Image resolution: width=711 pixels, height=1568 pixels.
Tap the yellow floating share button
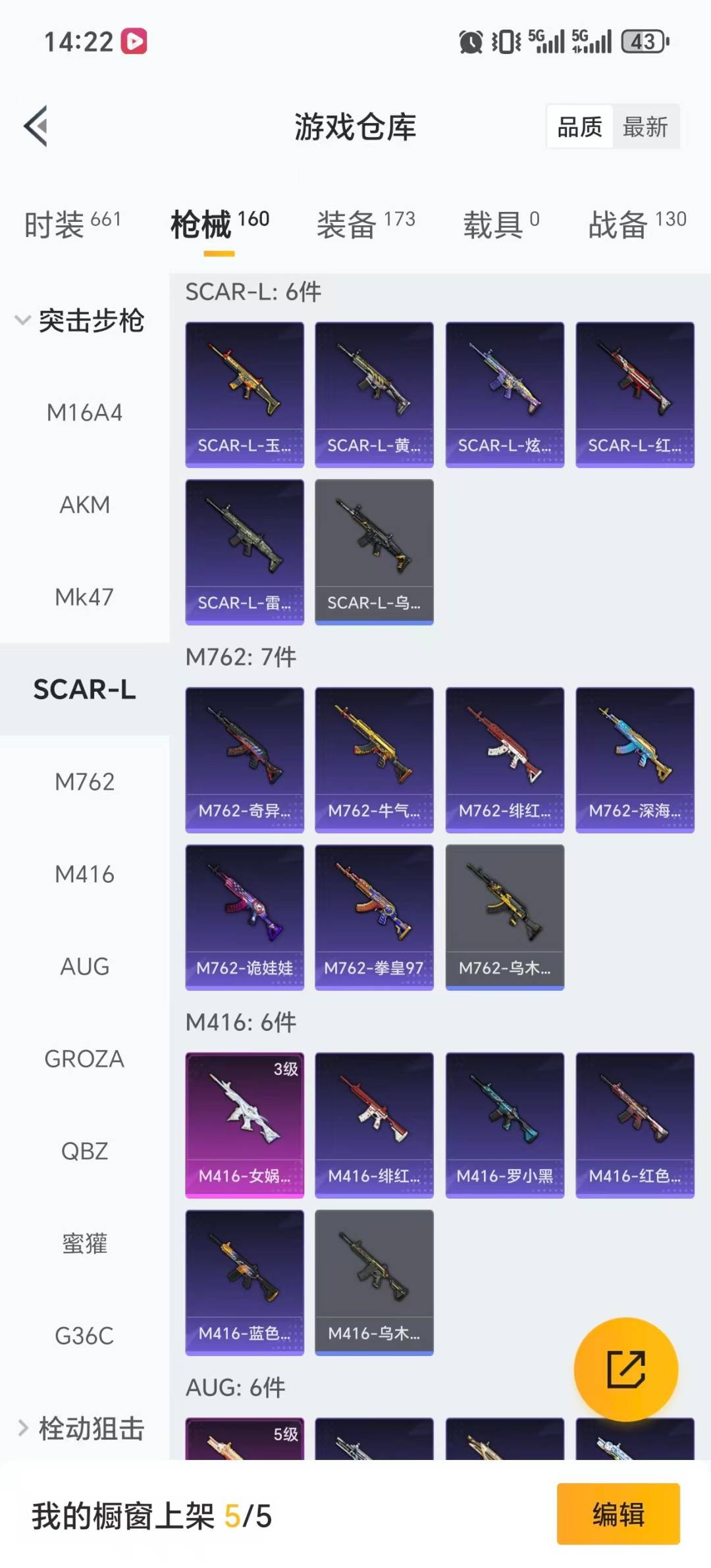(625, 1369)
